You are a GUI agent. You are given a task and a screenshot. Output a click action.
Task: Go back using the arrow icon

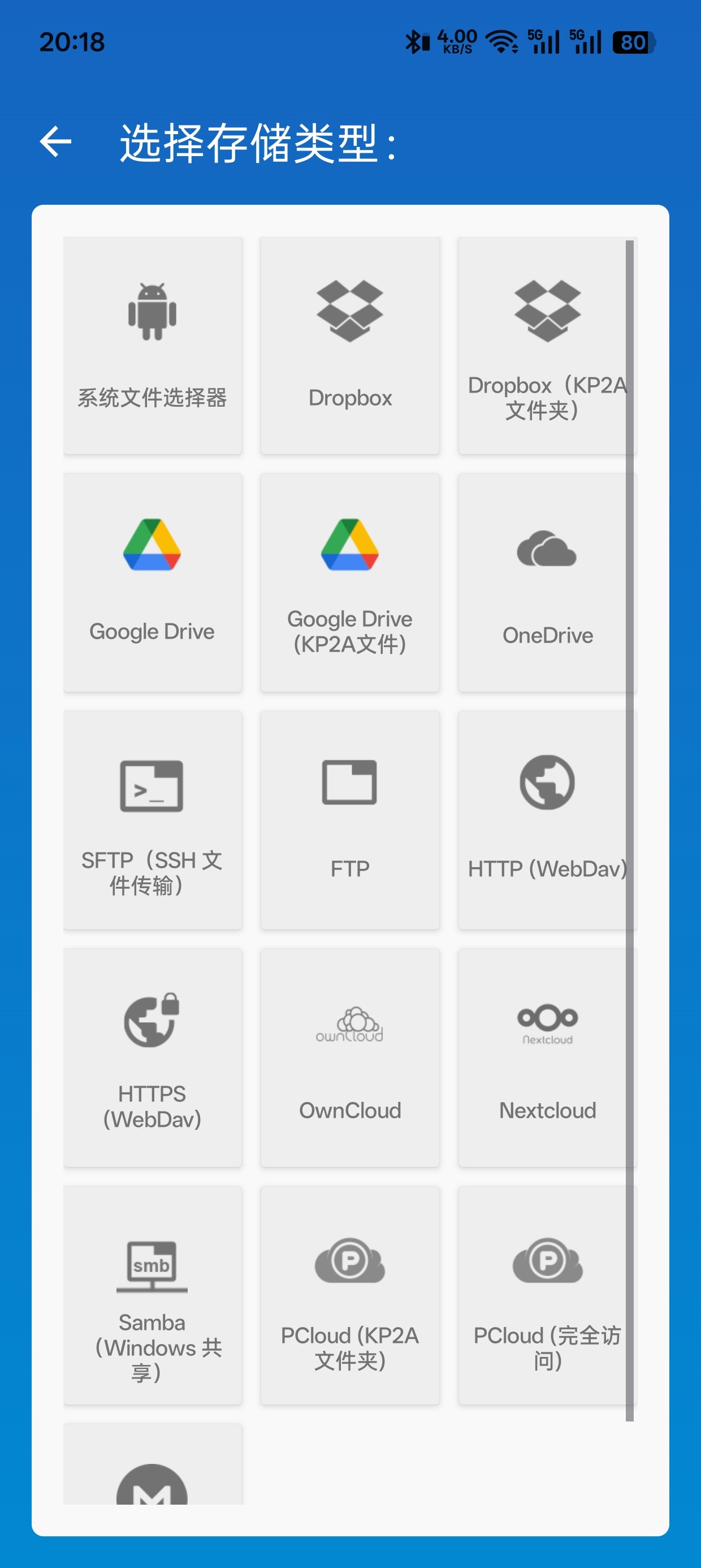click(x=55, y=141)
